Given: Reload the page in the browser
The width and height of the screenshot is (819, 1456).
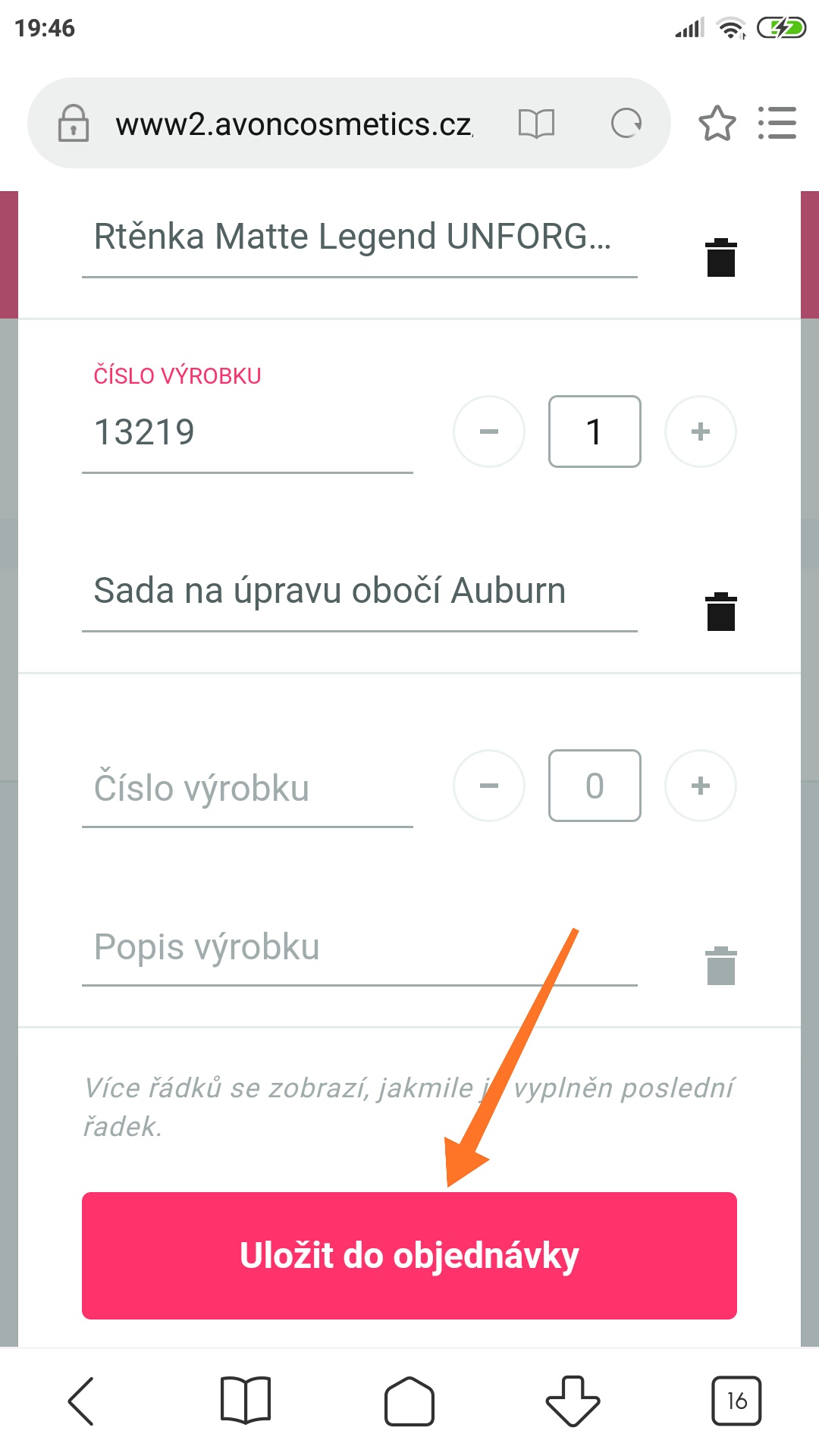Looking at the screenshot, I should pos(626,123).
